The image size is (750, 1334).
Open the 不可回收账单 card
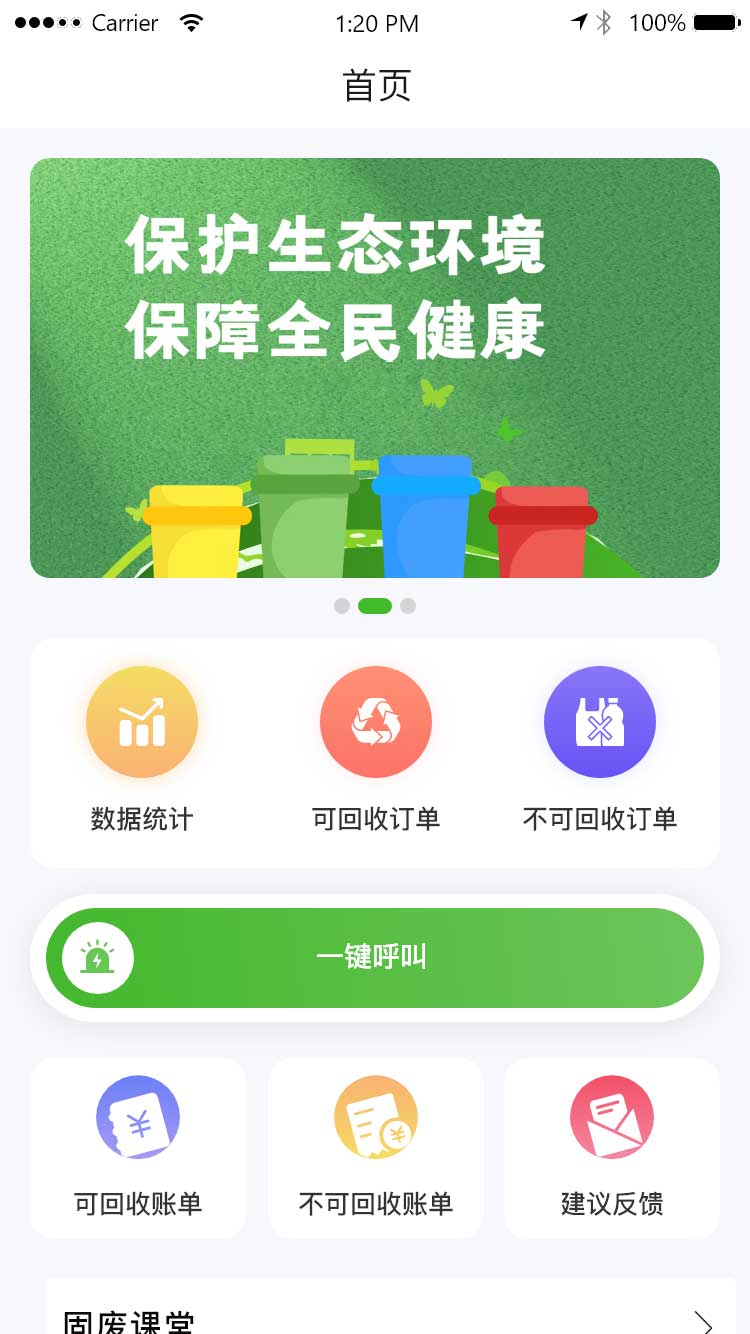pos(376,1148)
